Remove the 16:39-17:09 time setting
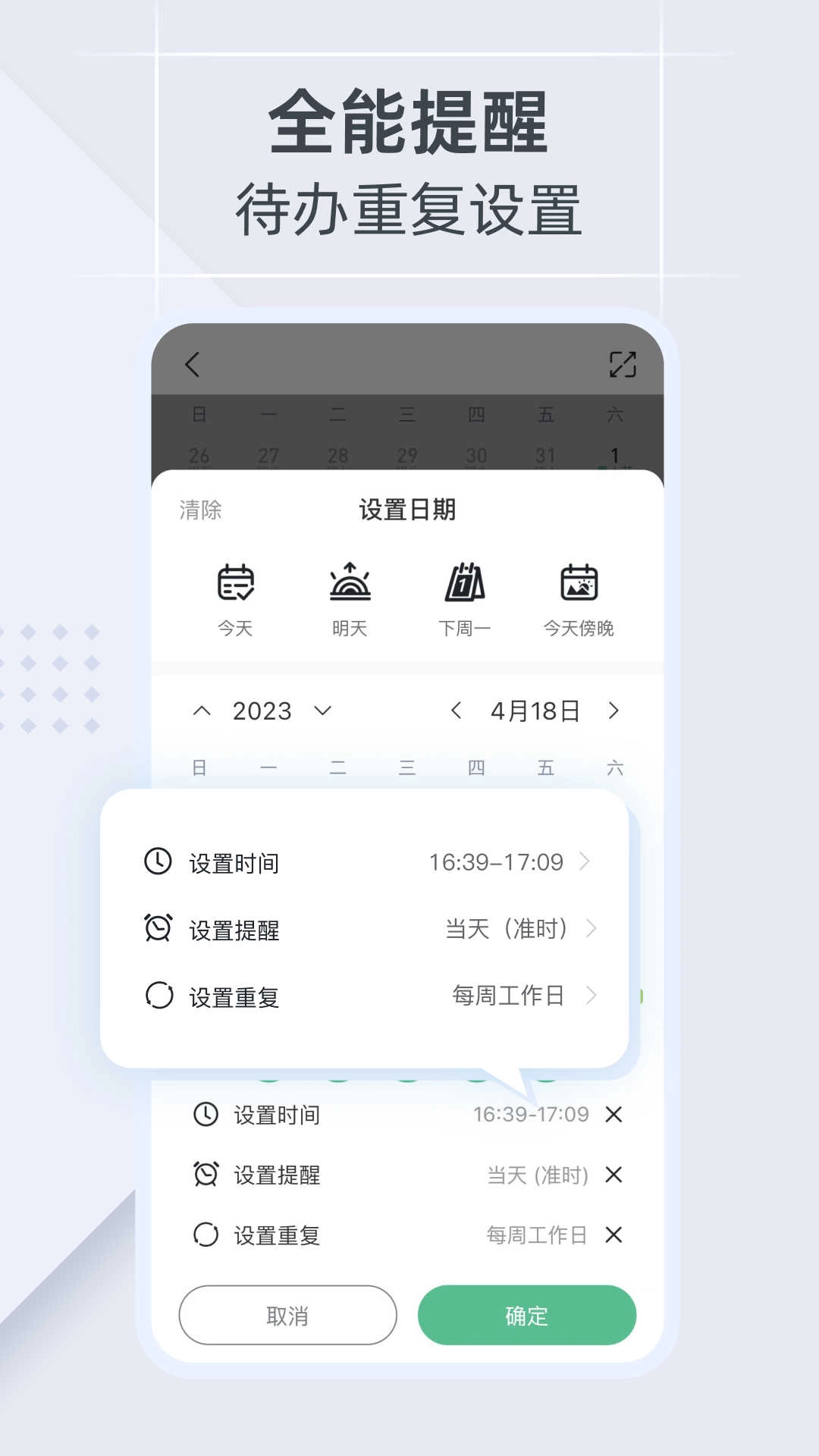819x1456 pixels. tap(614, 1114)
